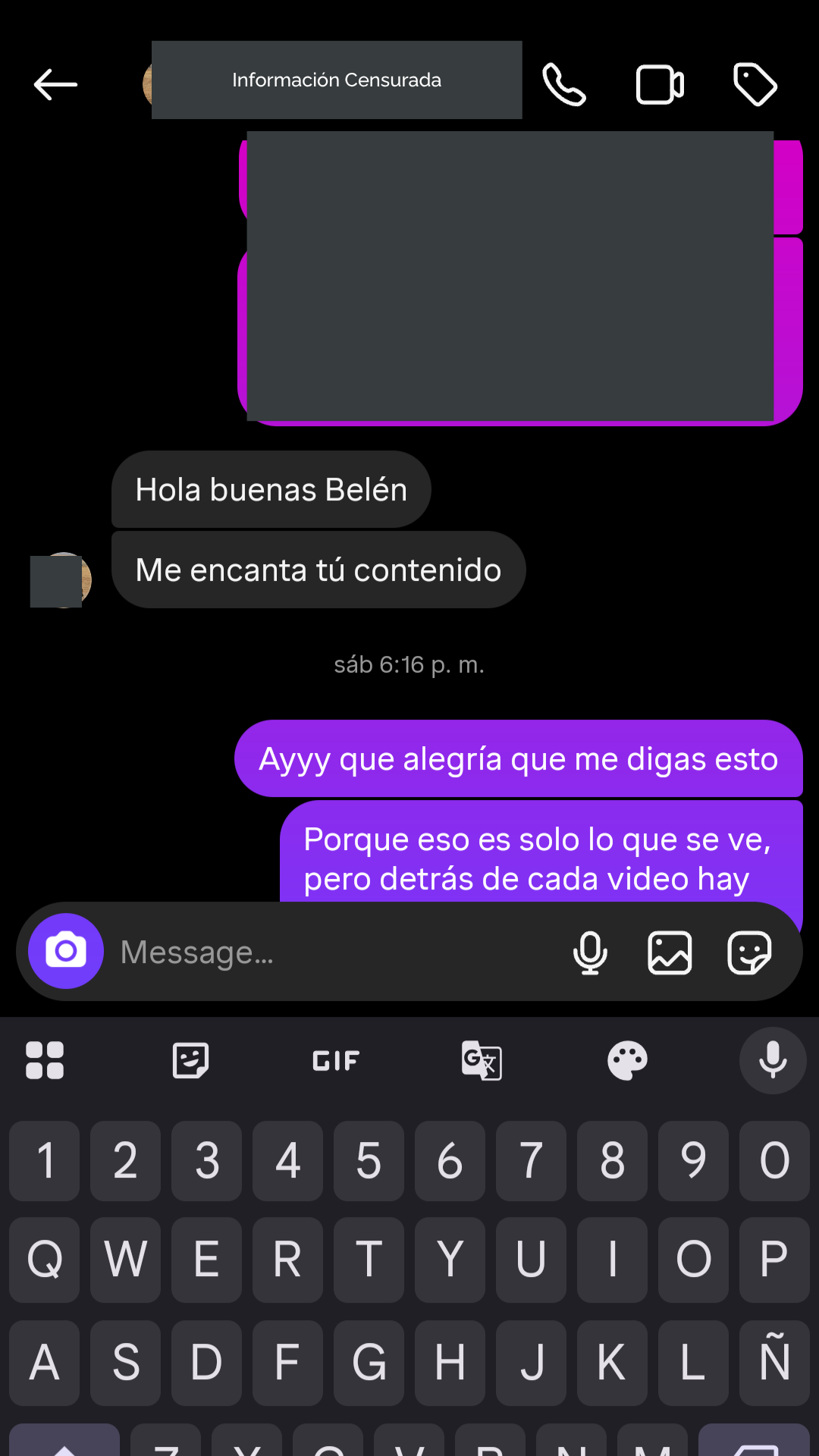Record a voice message
The image size is (819, 1456).
click(590, 952)
